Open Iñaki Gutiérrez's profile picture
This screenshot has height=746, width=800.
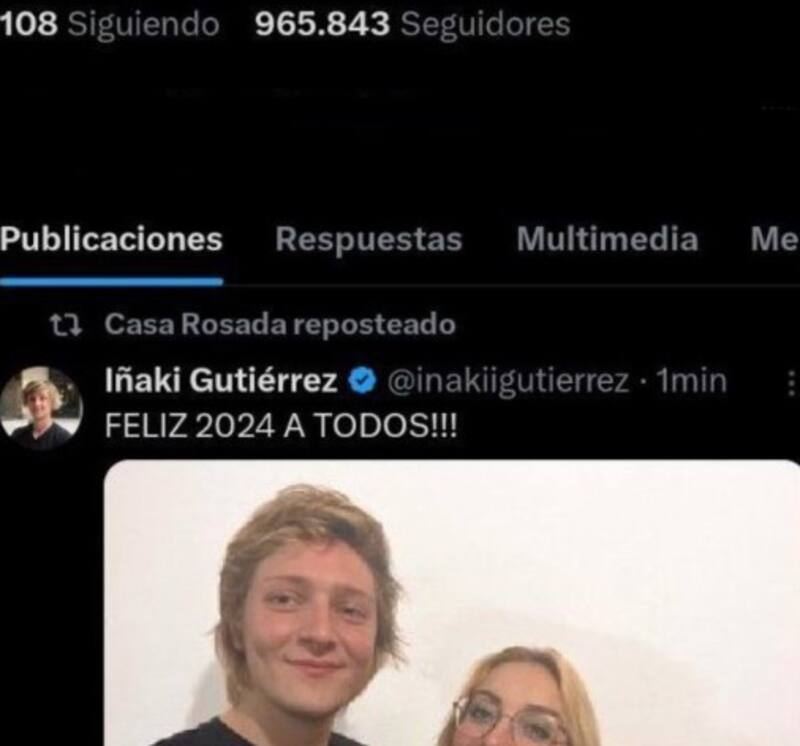tap(40, 407)
